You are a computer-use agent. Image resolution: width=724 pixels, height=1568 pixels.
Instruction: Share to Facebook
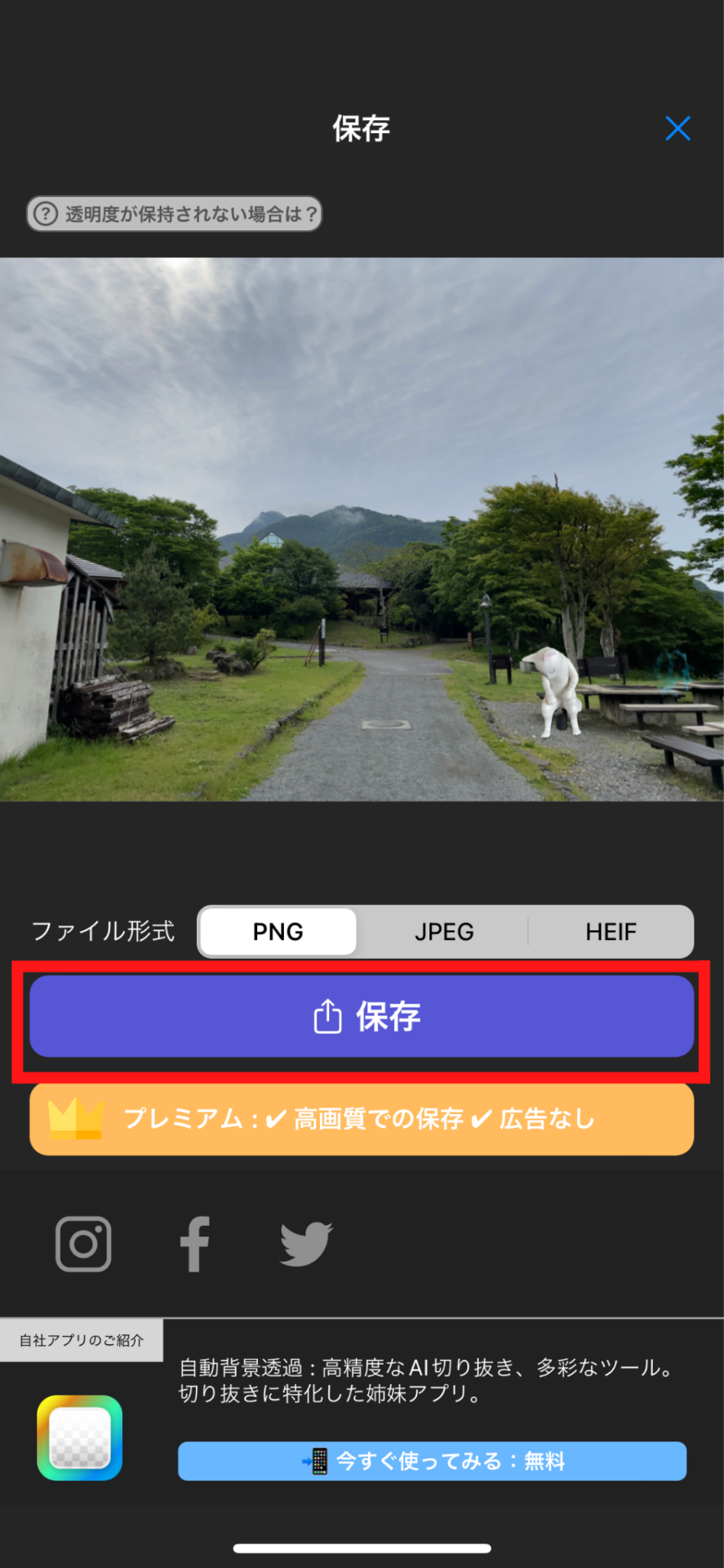[195, 1244]
